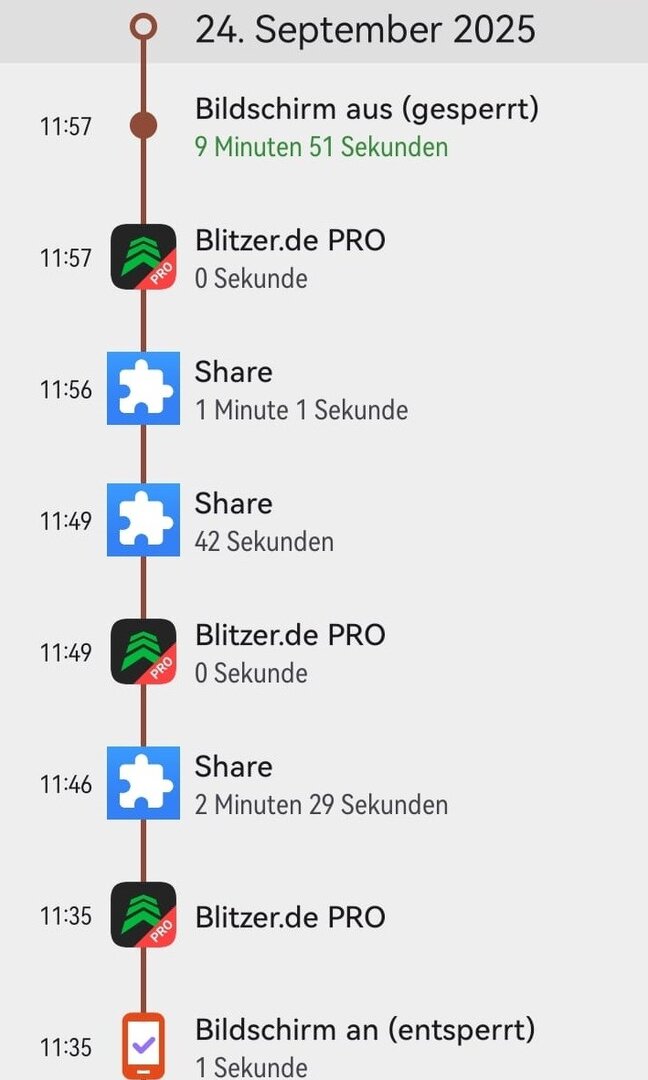
Task: View the Share entry lasting 2 Minuten 29 Sekunden
Action: (320, 784)
